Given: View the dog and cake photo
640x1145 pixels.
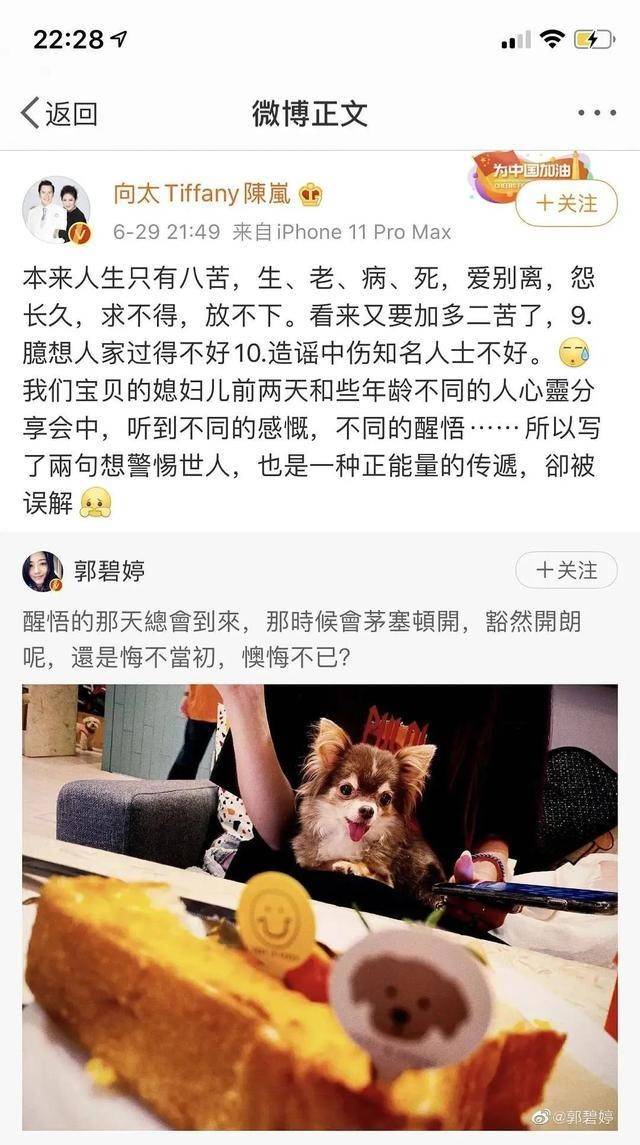Looking at the screenshot, I should point(319,906).
